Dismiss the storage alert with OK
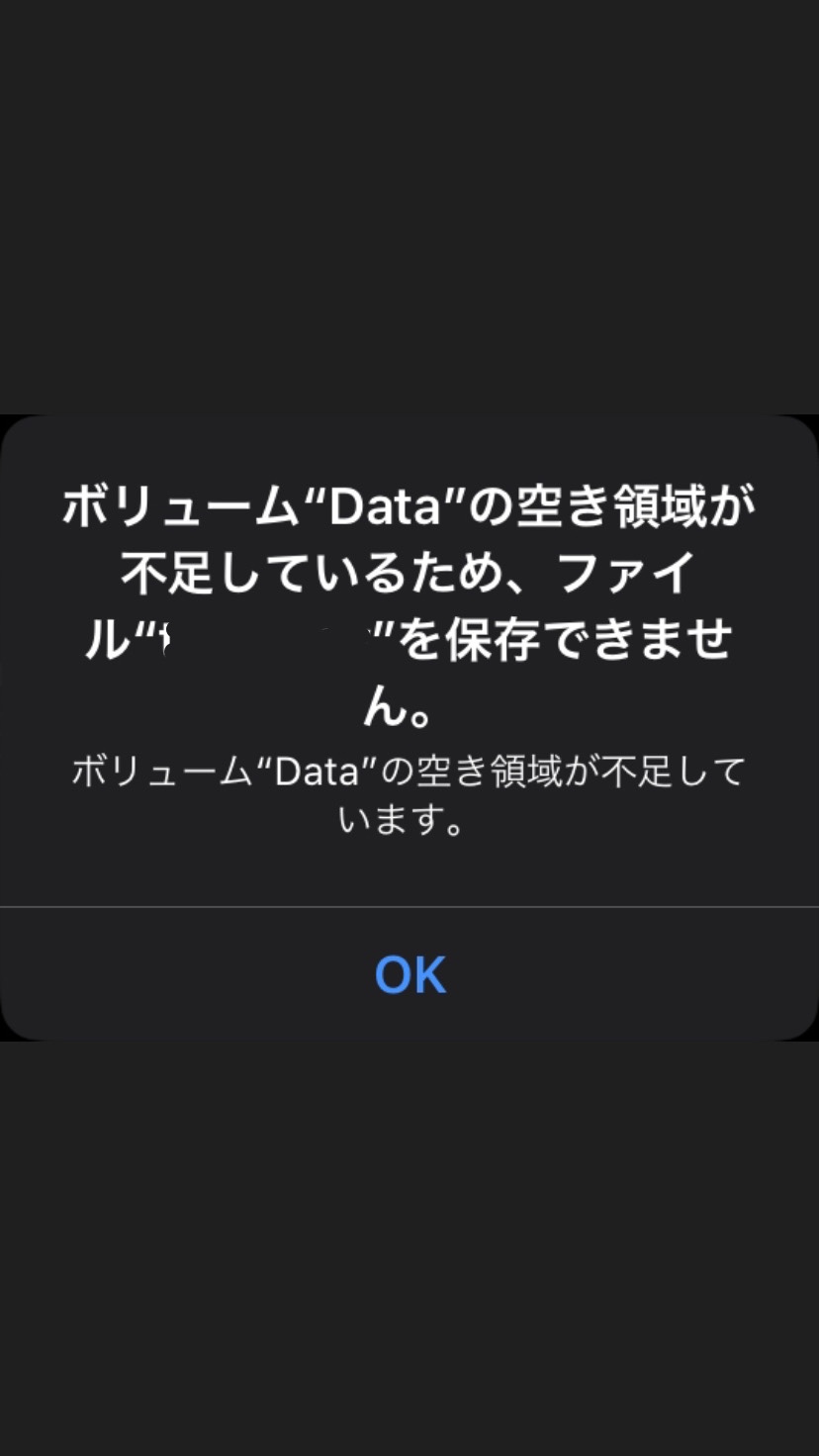The width and height of the screenshot is (819, 1456). [x=409, y=974]
